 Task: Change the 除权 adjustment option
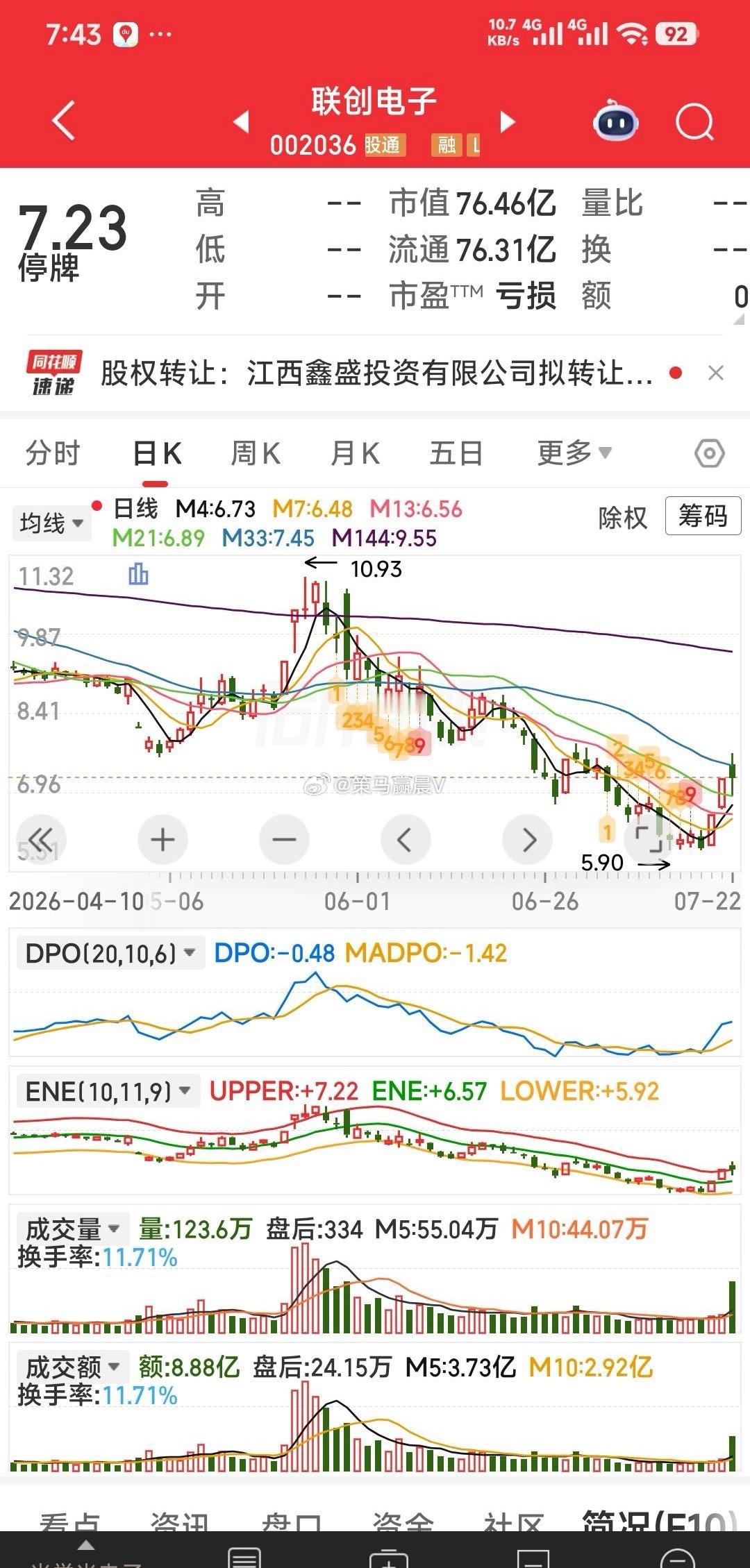point(622,517)
